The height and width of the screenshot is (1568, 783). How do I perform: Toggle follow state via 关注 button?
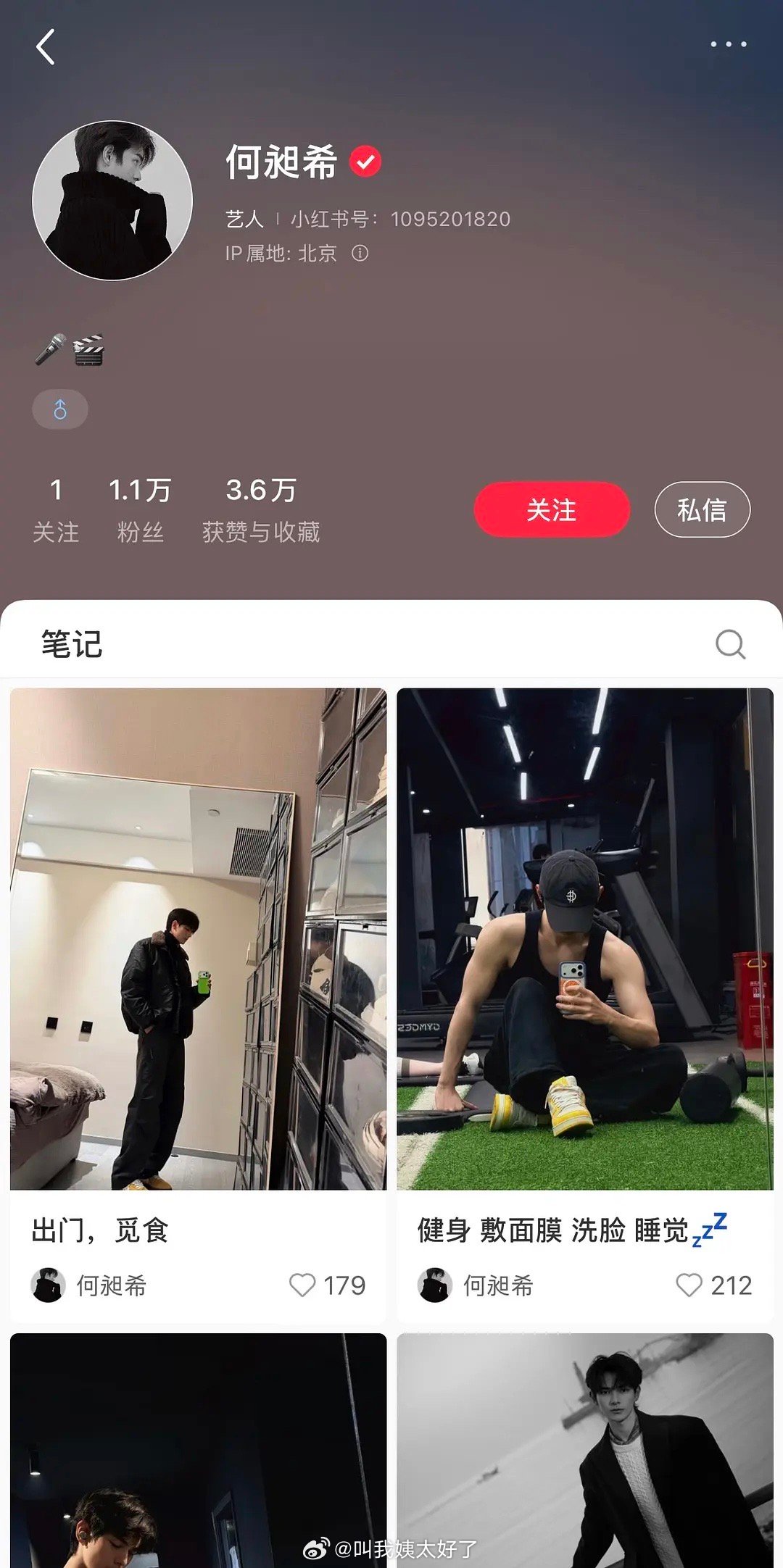[x=551, y=509]
